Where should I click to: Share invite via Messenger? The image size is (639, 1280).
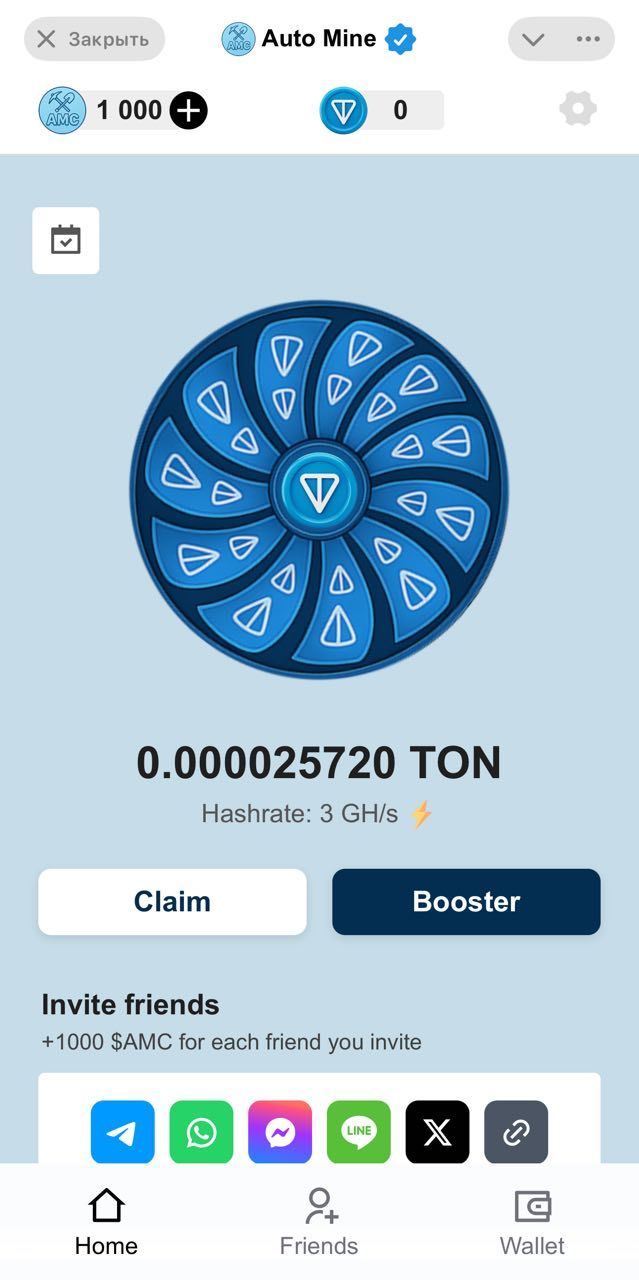coord(280,1132)
